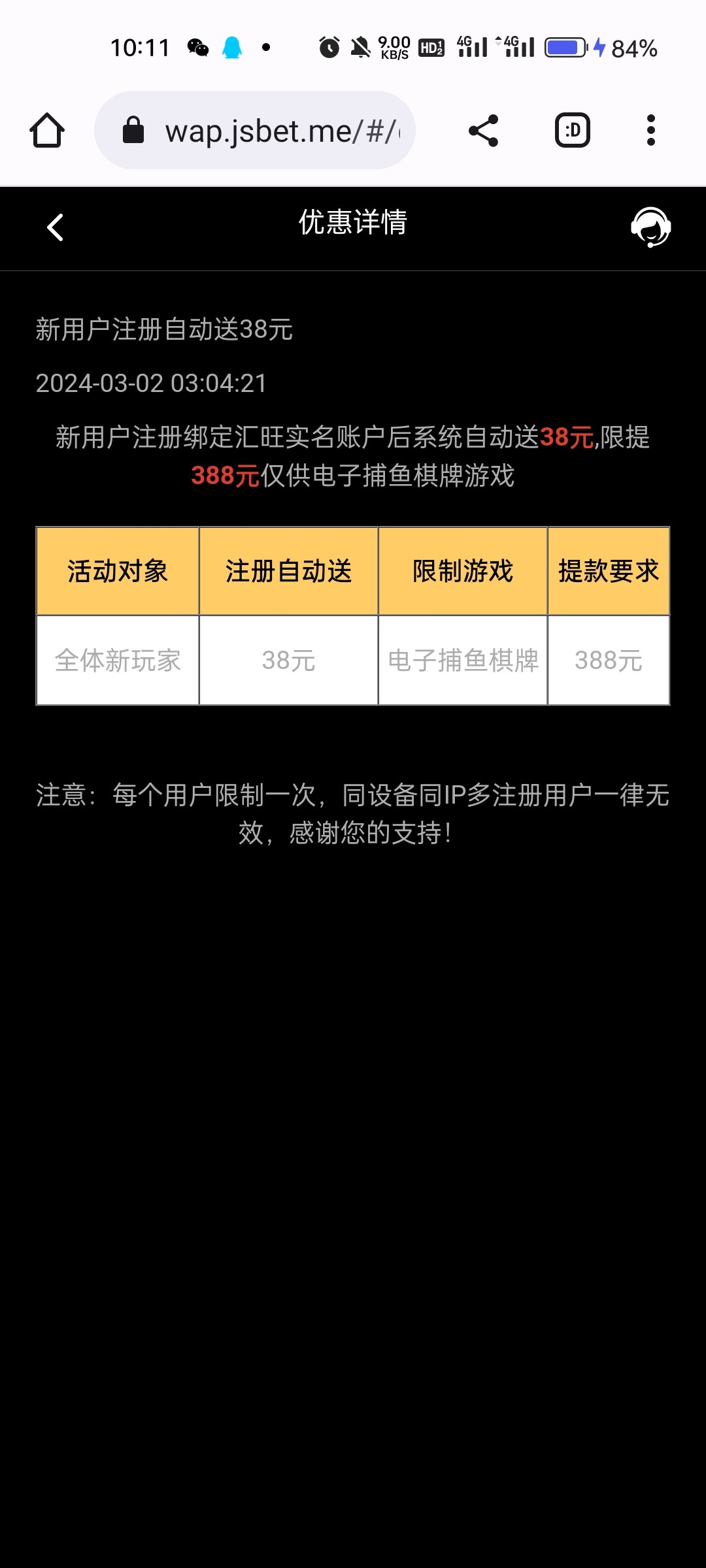Open the browser overflow menu
The width and height of the screenshot is (706, 1568).
point(650,131)
